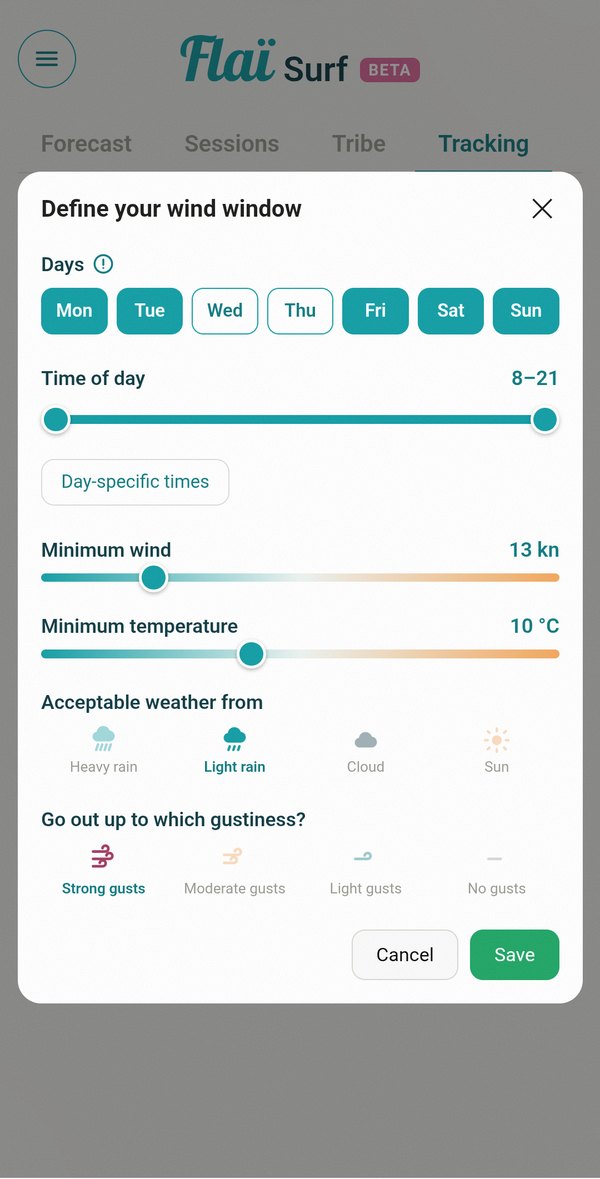The height and width of the screenshot is (1179, 600).
Task: Choose Moderate gusts option
Action: pos(235,871)
